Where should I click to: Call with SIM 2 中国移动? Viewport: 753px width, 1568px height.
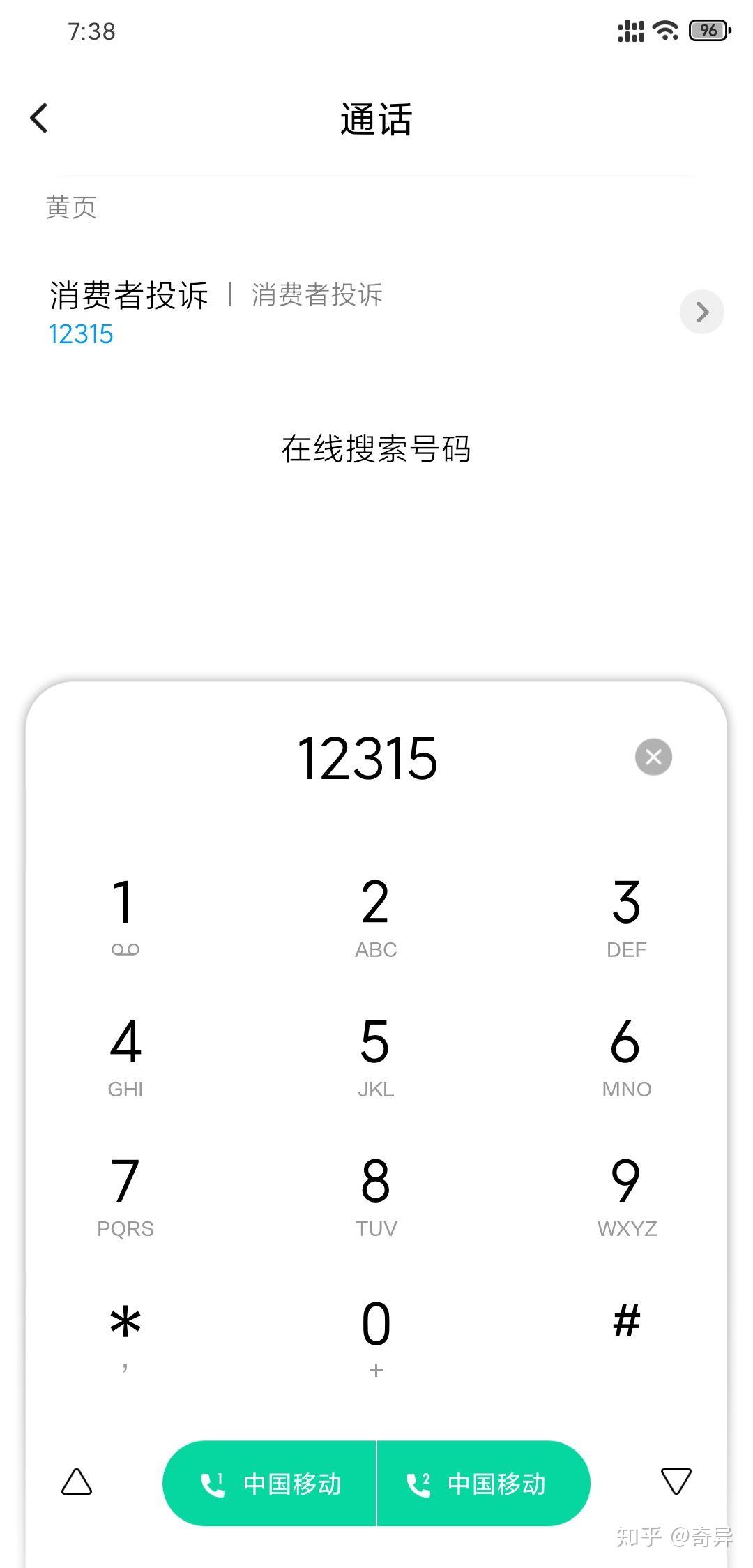coord(482,1483)
